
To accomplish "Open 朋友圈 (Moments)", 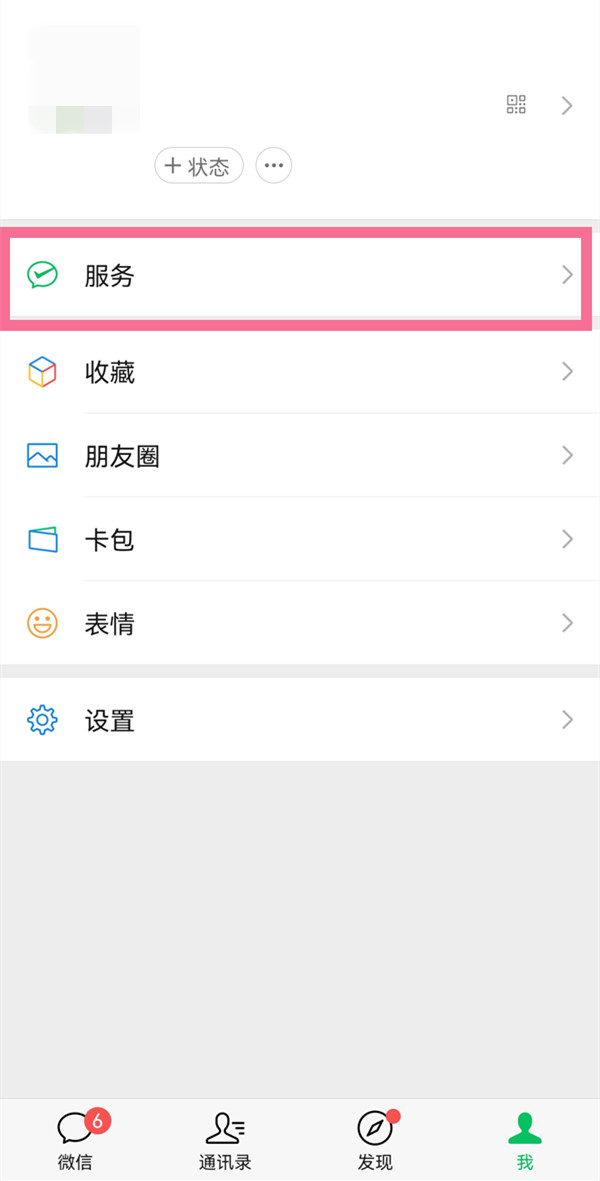I will point(300,456).
